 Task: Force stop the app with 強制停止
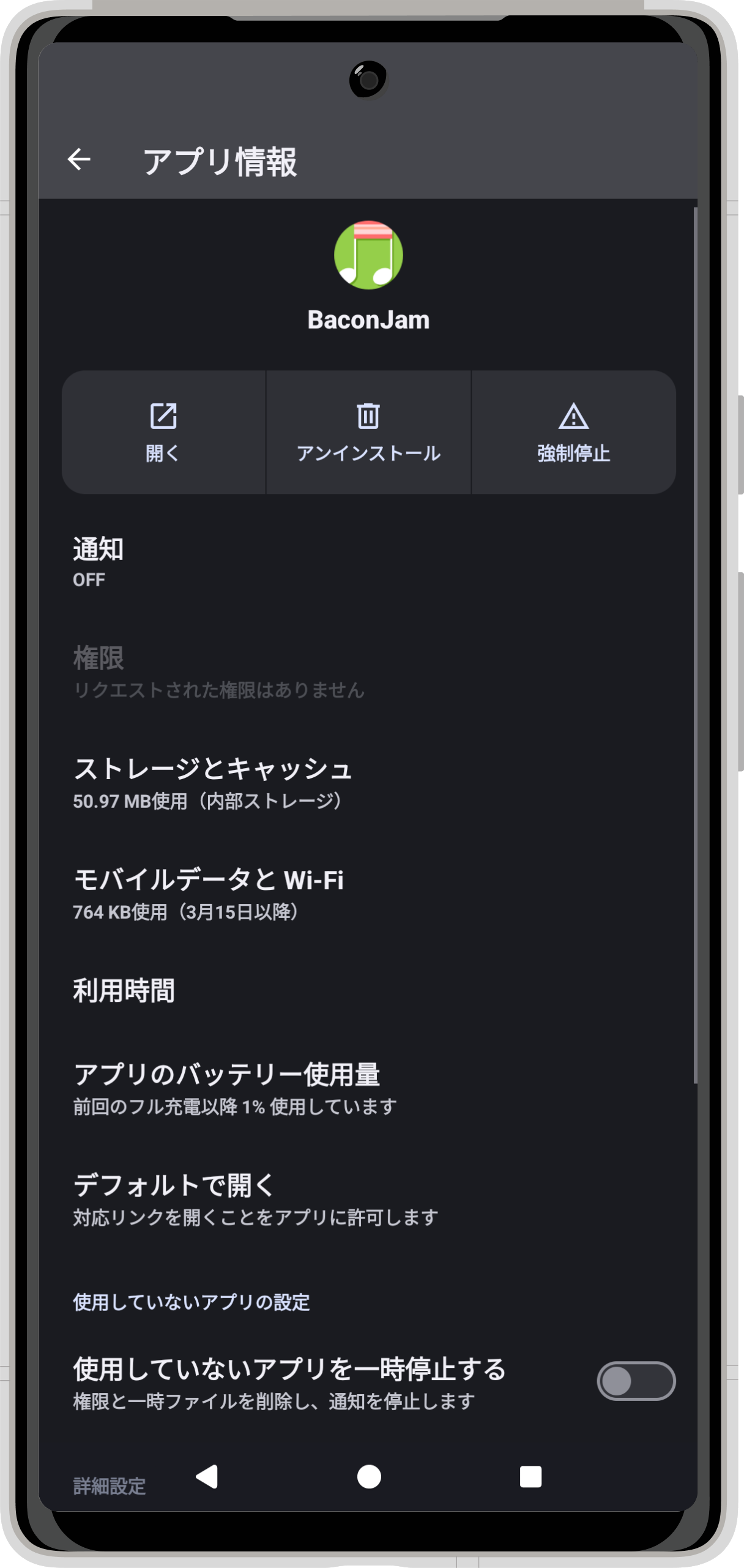(x=573, y=432)
